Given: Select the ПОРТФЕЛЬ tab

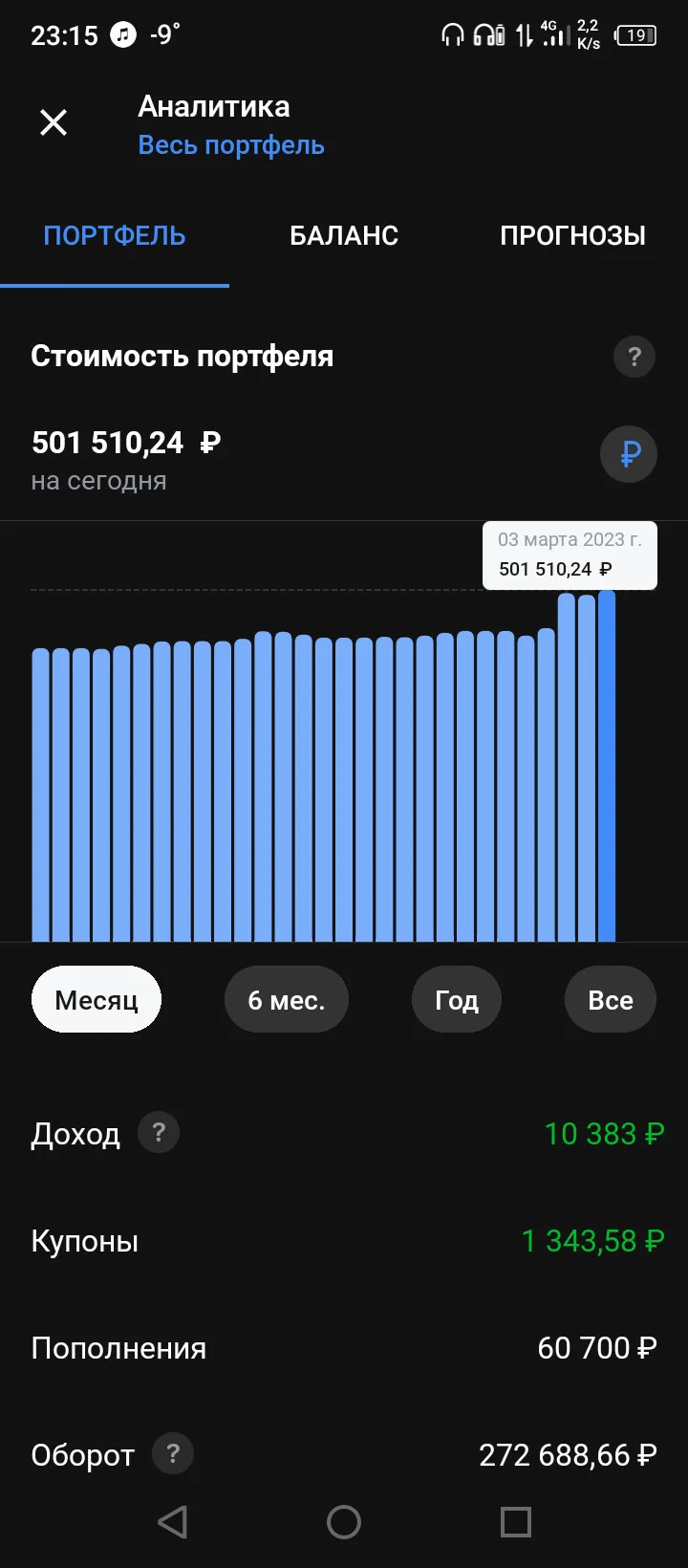Looking at the screenshot, I should pyautogui.click(x=115, y=235).
